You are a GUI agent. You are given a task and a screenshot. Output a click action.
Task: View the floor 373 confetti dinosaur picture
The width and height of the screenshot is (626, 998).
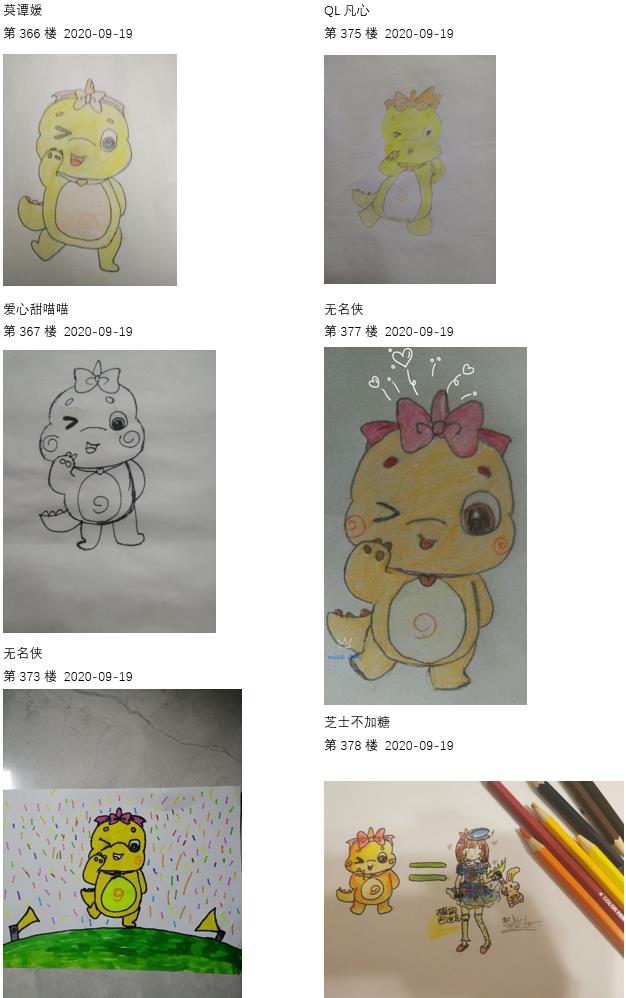[x=122, y=843]
